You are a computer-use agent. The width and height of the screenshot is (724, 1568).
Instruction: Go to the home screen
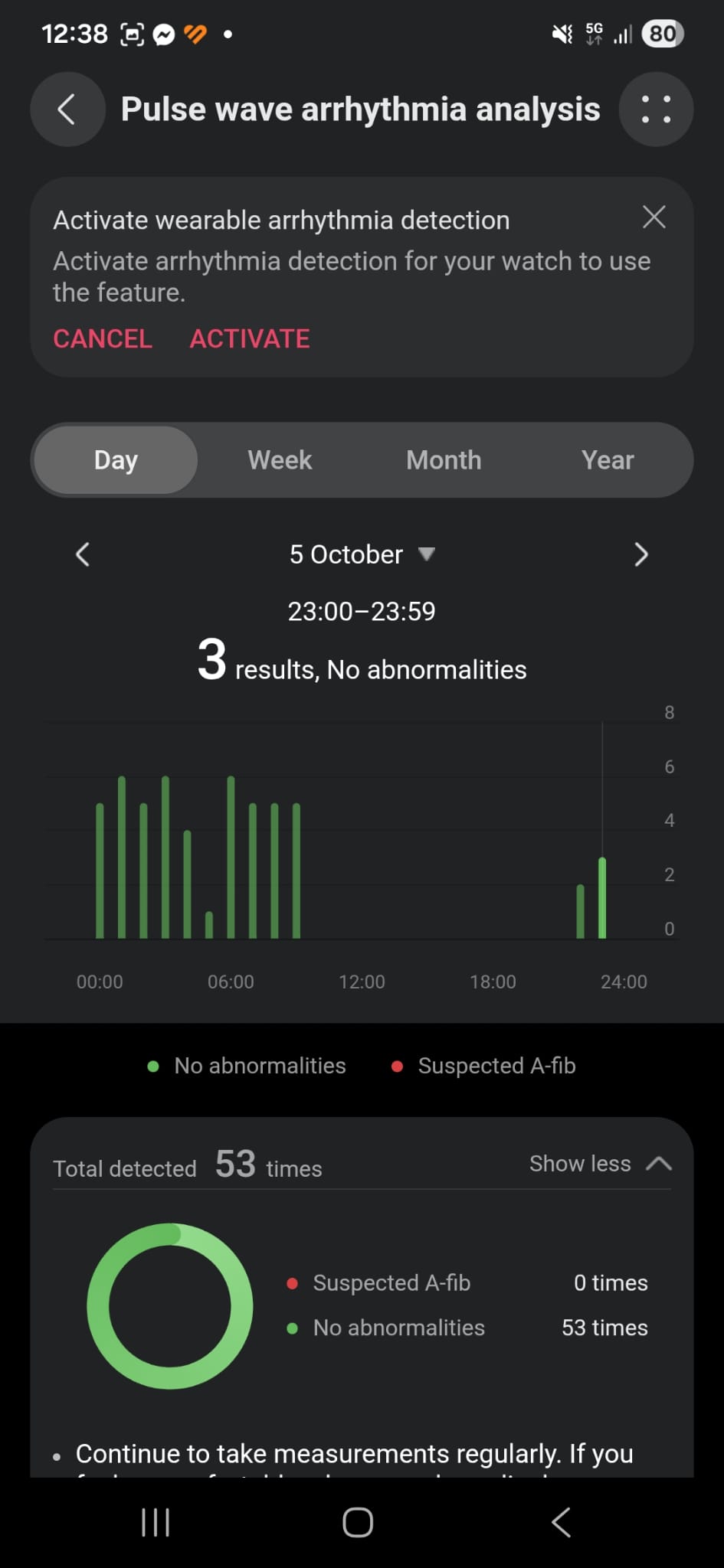[358, 1522]
